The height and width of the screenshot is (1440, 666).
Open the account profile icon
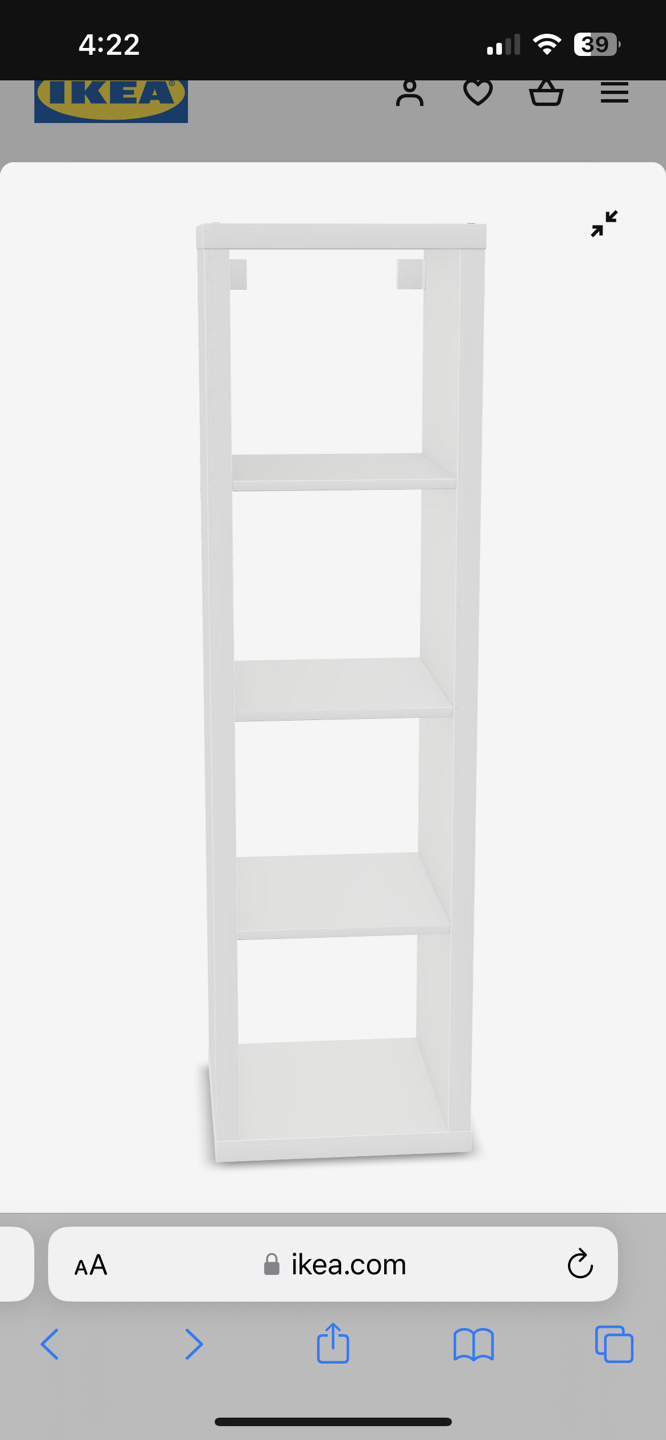(409, 93)
